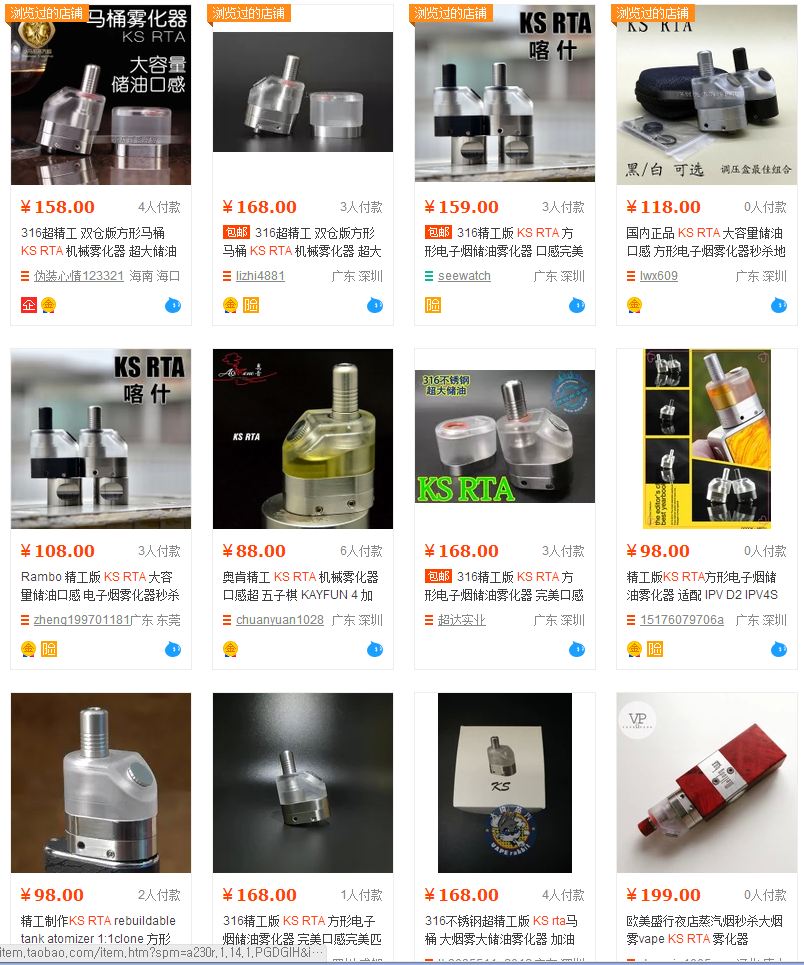Open the ¥118.00 black/white product image
Viewport: 804px width, 965px height.
tap(706, 95)
